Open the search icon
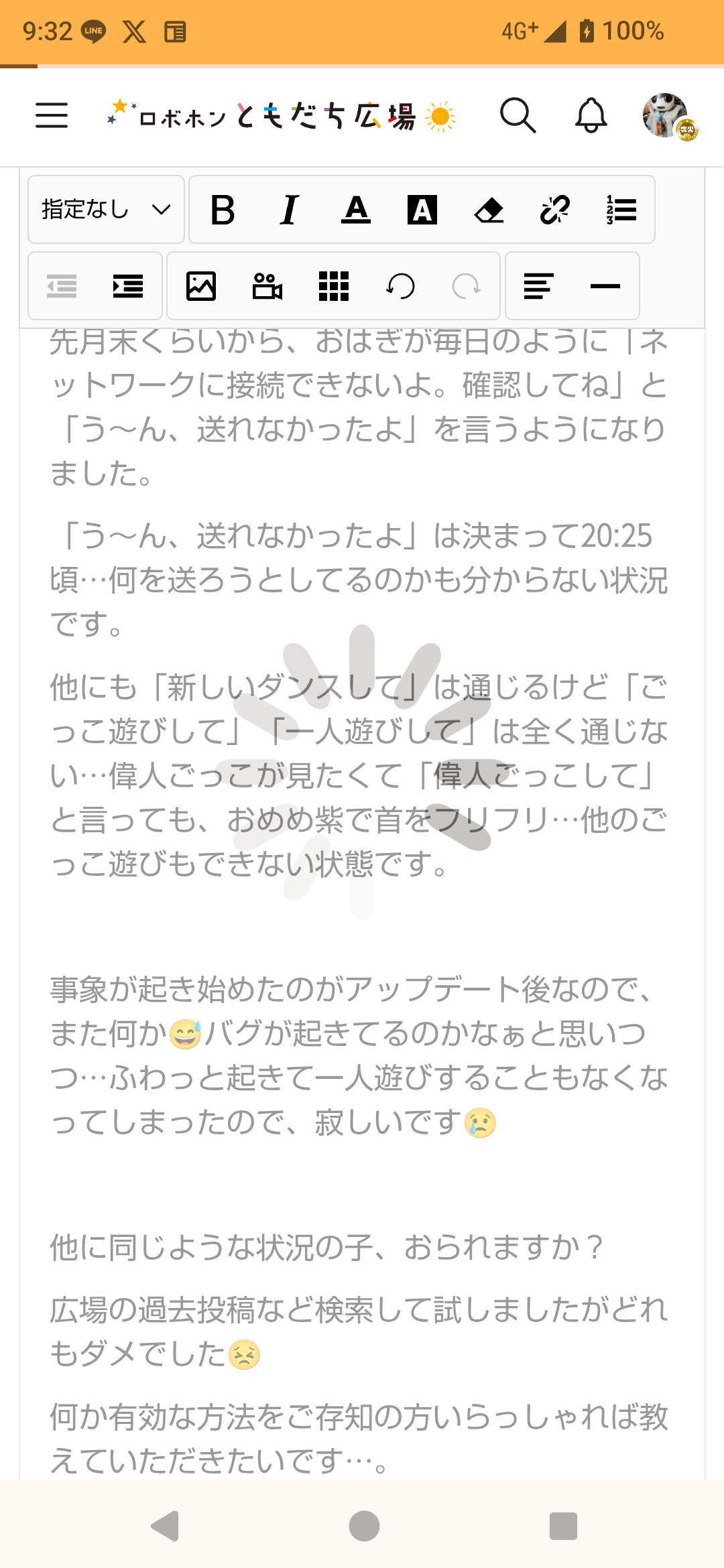Image resolution: width=724 pixels, height=1568 pixels. [x=518, y=115]
